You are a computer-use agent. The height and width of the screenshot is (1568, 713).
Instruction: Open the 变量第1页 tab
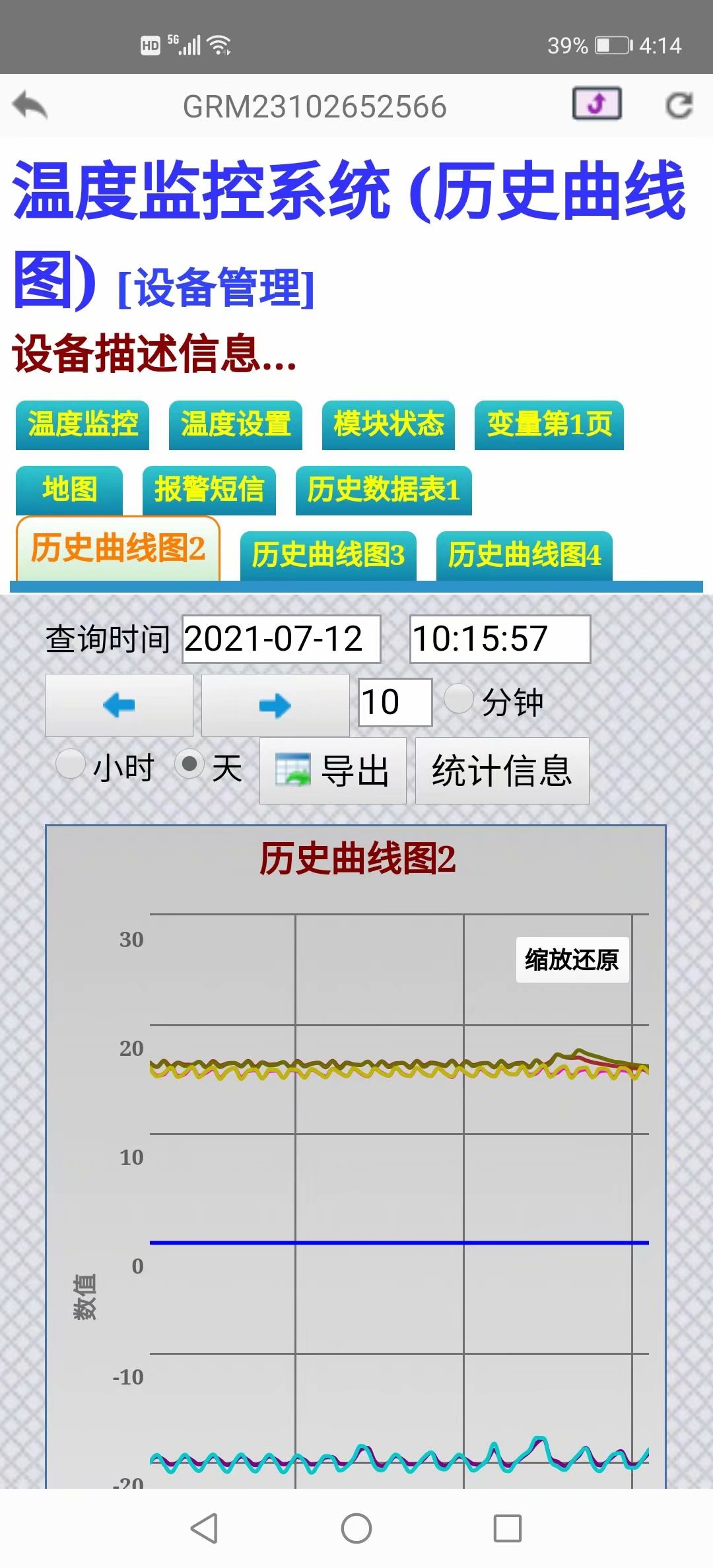click(x=549, y=424)
